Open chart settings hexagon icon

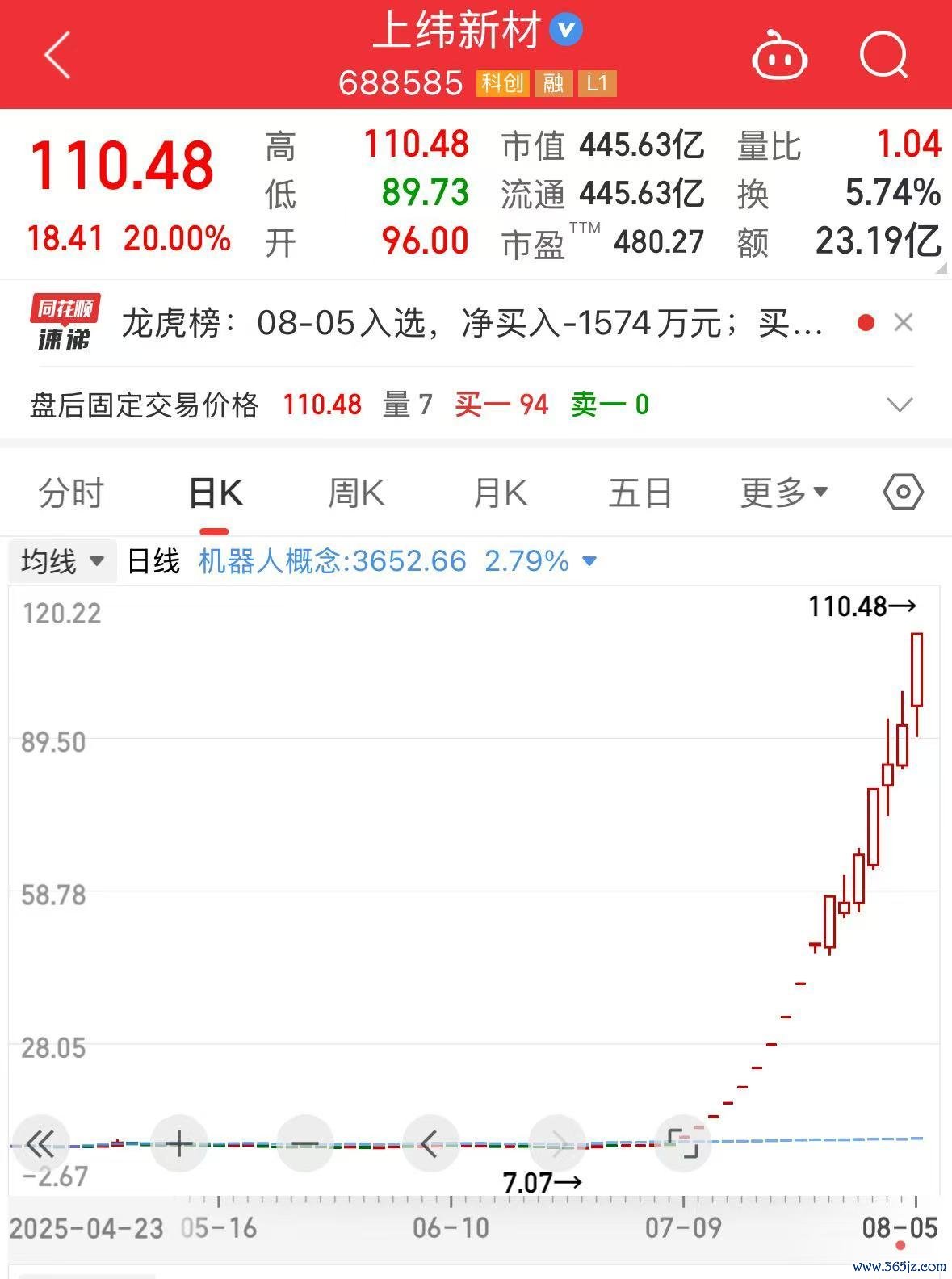click(903, 492)
